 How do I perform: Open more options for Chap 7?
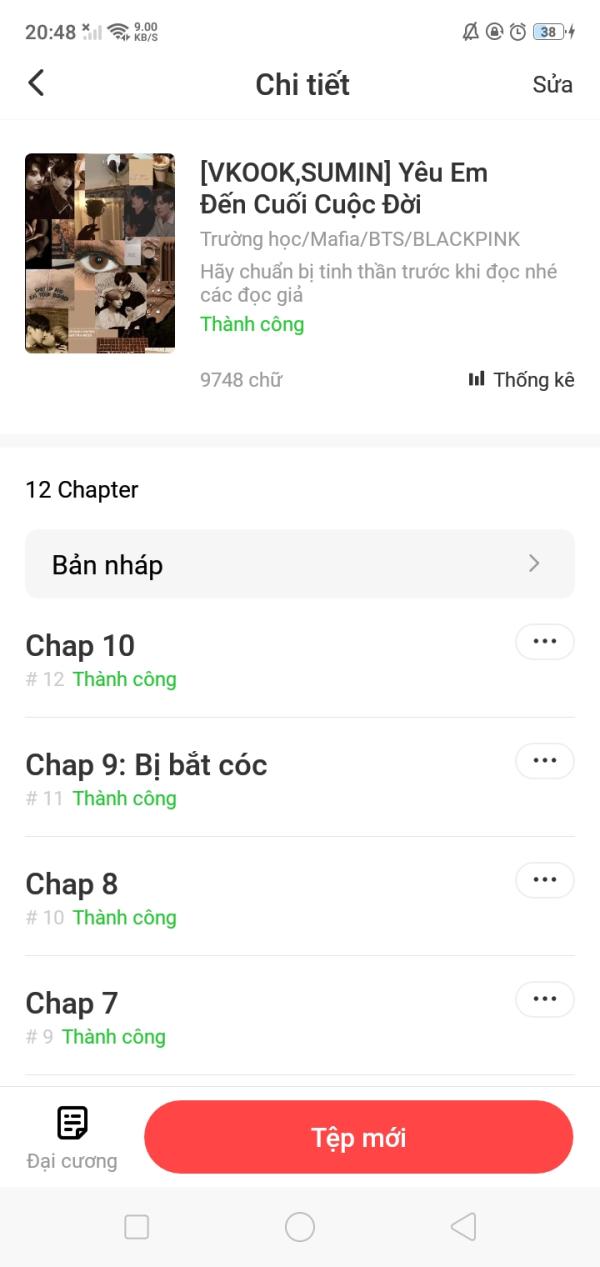[x=545, y=999]
